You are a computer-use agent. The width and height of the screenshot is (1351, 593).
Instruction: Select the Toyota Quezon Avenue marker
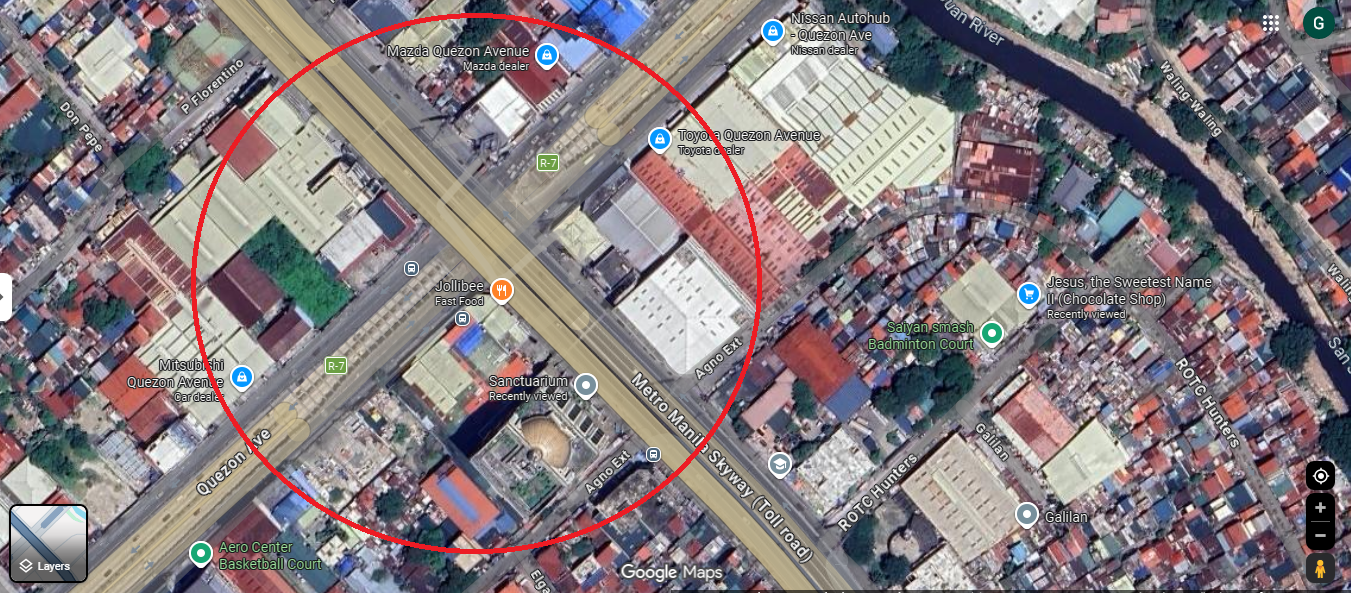pos(659,139)
